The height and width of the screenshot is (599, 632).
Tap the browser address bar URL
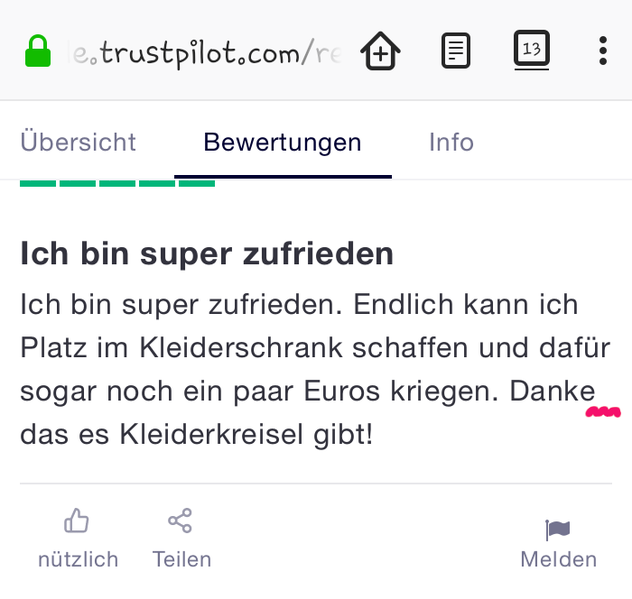pyautogui.click(x=200, y=52)
